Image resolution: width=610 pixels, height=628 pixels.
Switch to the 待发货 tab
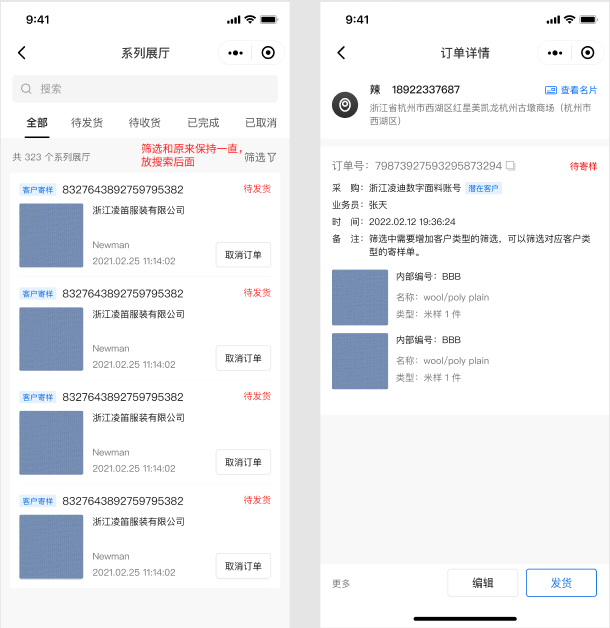click(87, 122)
